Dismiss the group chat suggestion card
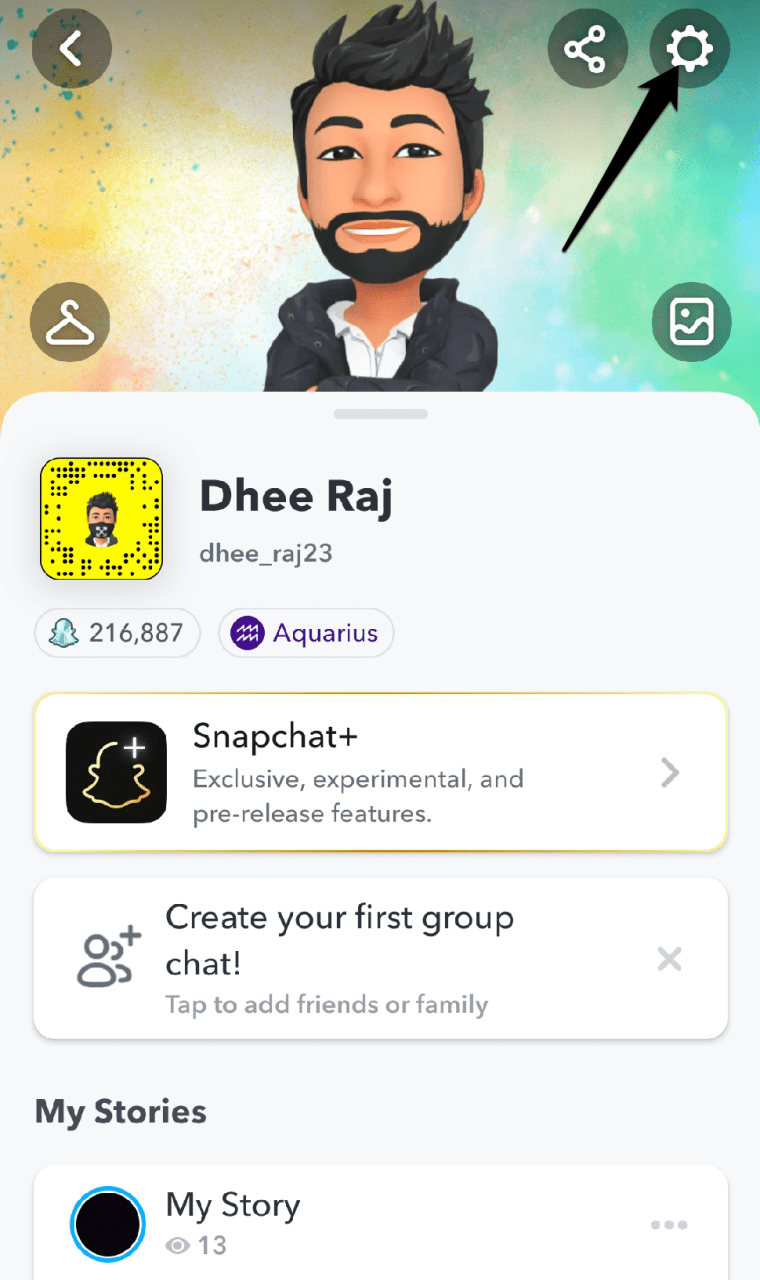 (669, 958)
